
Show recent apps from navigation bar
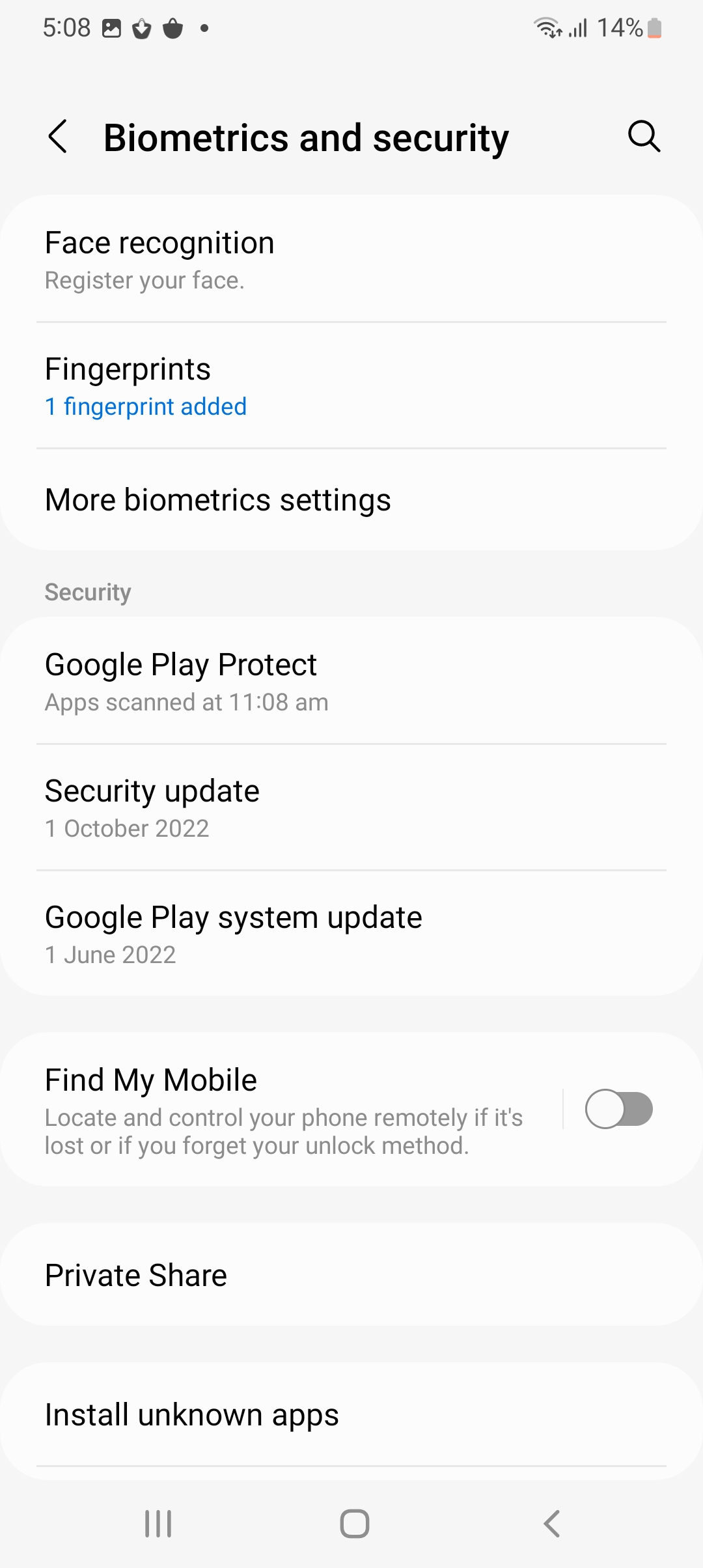[x=158, y=1524]
